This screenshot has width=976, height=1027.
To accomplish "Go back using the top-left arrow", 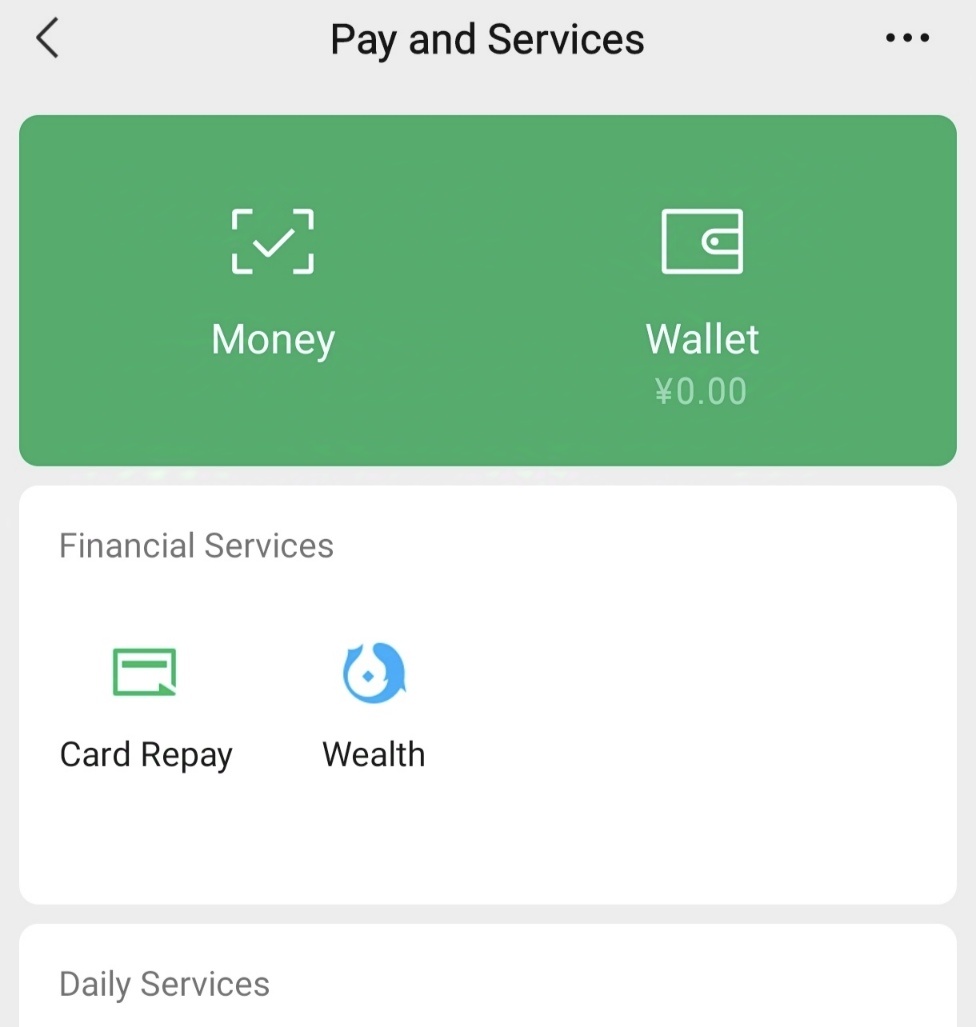I will point(47,38).
